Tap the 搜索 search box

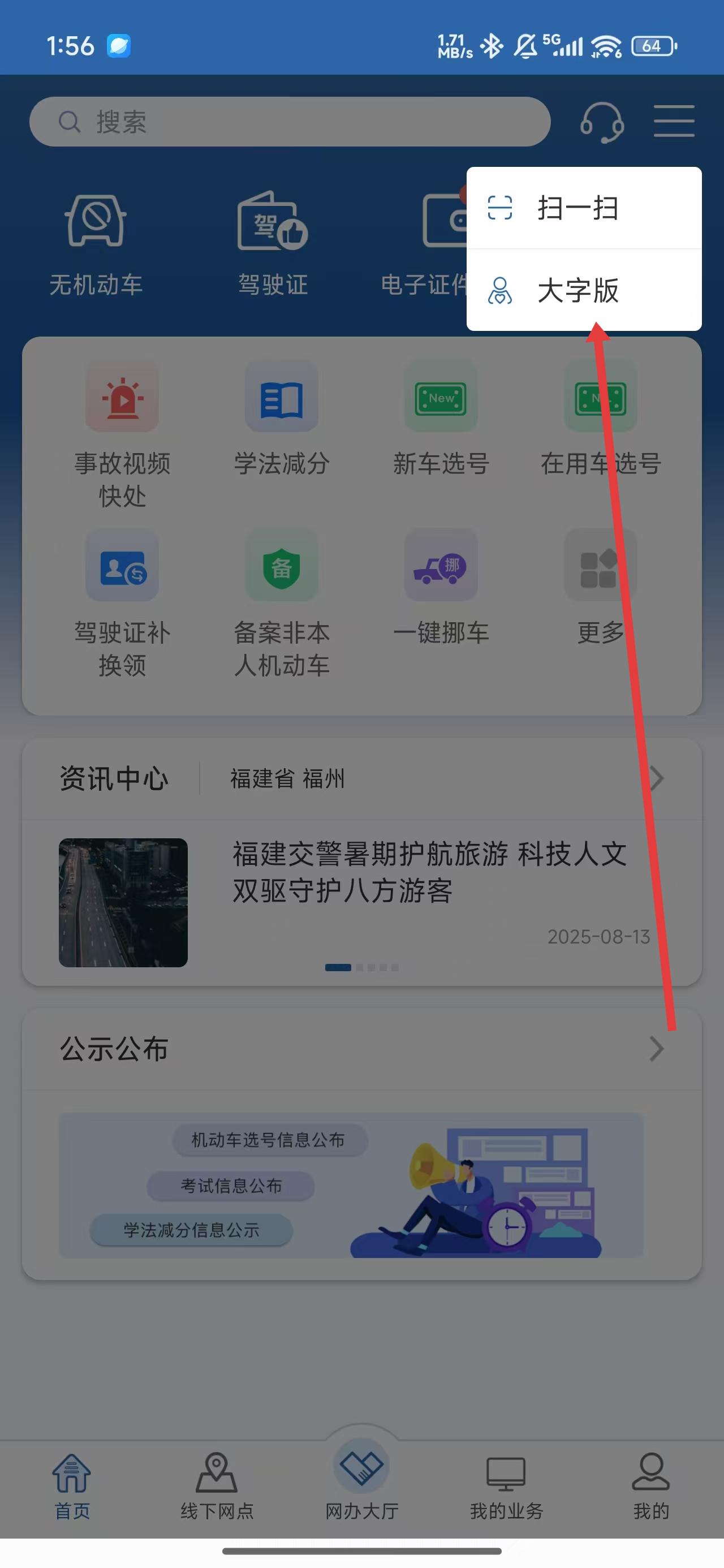[x=290, y=122]
